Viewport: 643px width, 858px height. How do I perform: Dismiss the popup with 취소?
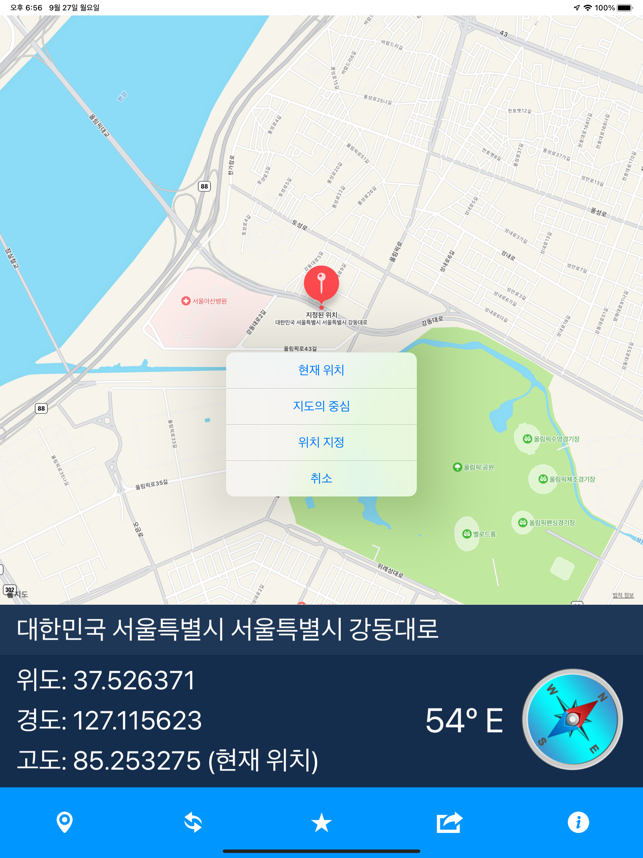click(x=321, y=478)
